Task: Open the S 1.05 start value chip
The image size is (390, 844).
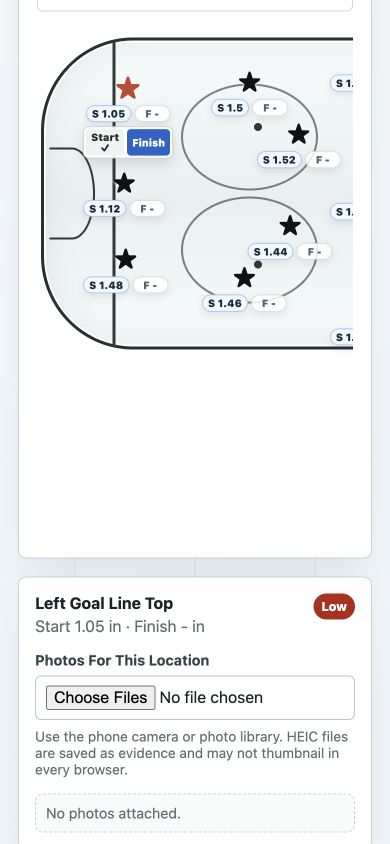Action: [x=109, y=114]
